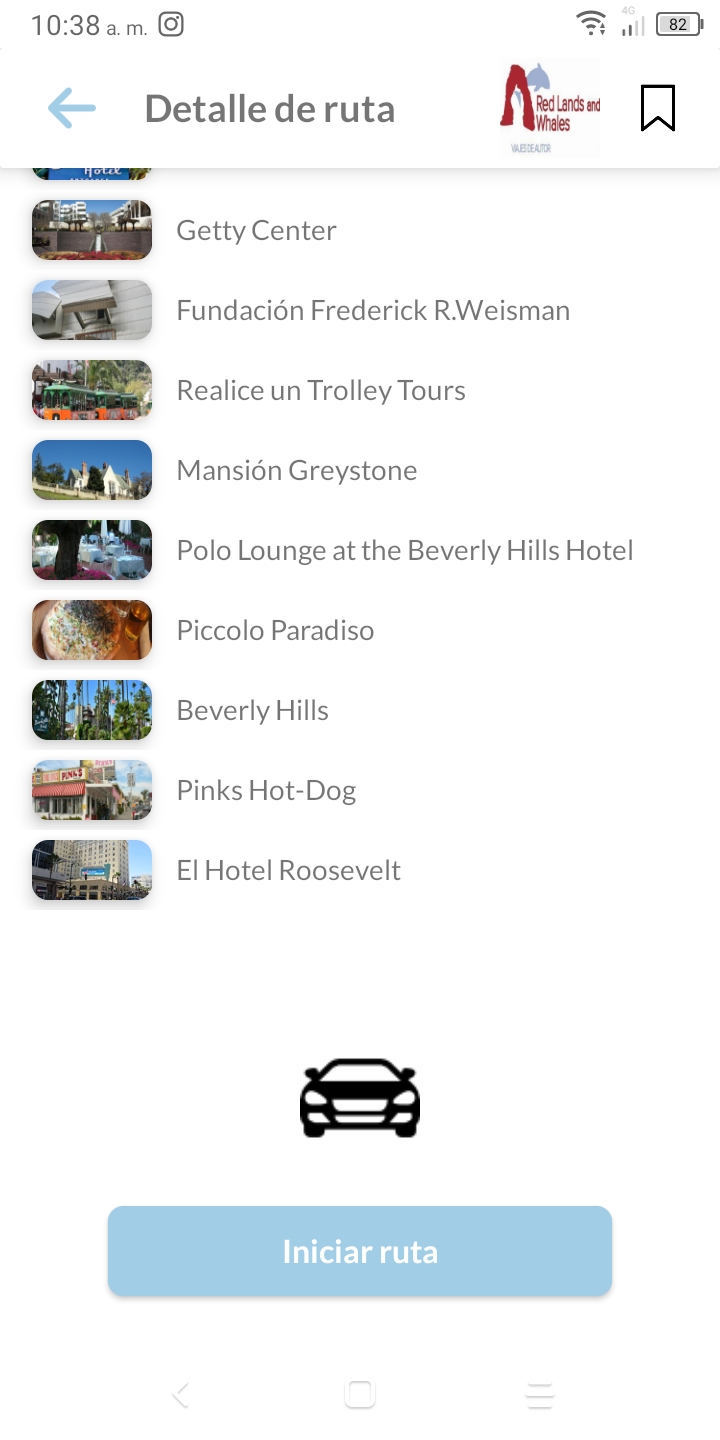The height and width of the screenshot is (1440, 720).
Task: Open Polo Lounge at the Beverly Hills Hotel
Action: coord(405,551)
